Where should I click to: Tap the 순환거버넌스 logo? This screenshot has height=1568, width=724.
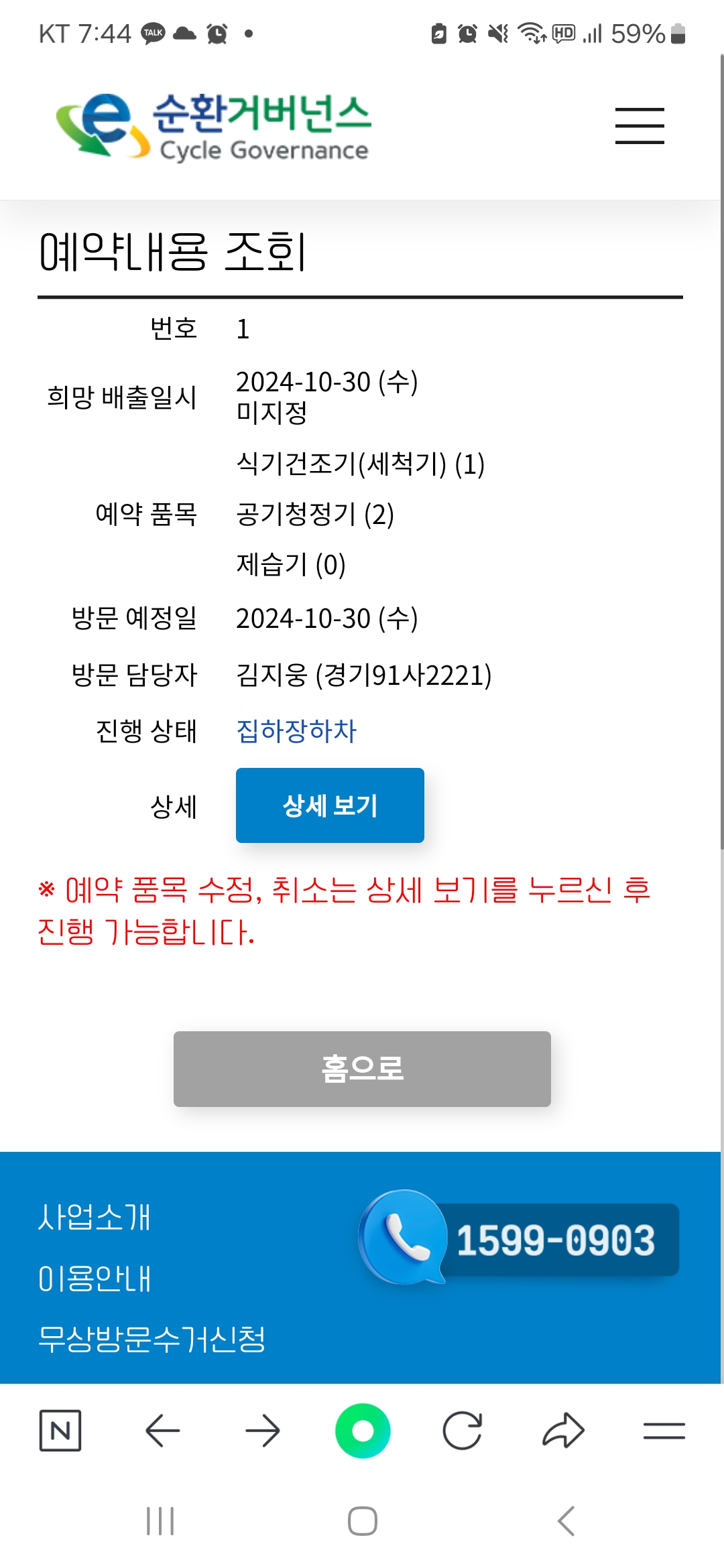point(213,127)
